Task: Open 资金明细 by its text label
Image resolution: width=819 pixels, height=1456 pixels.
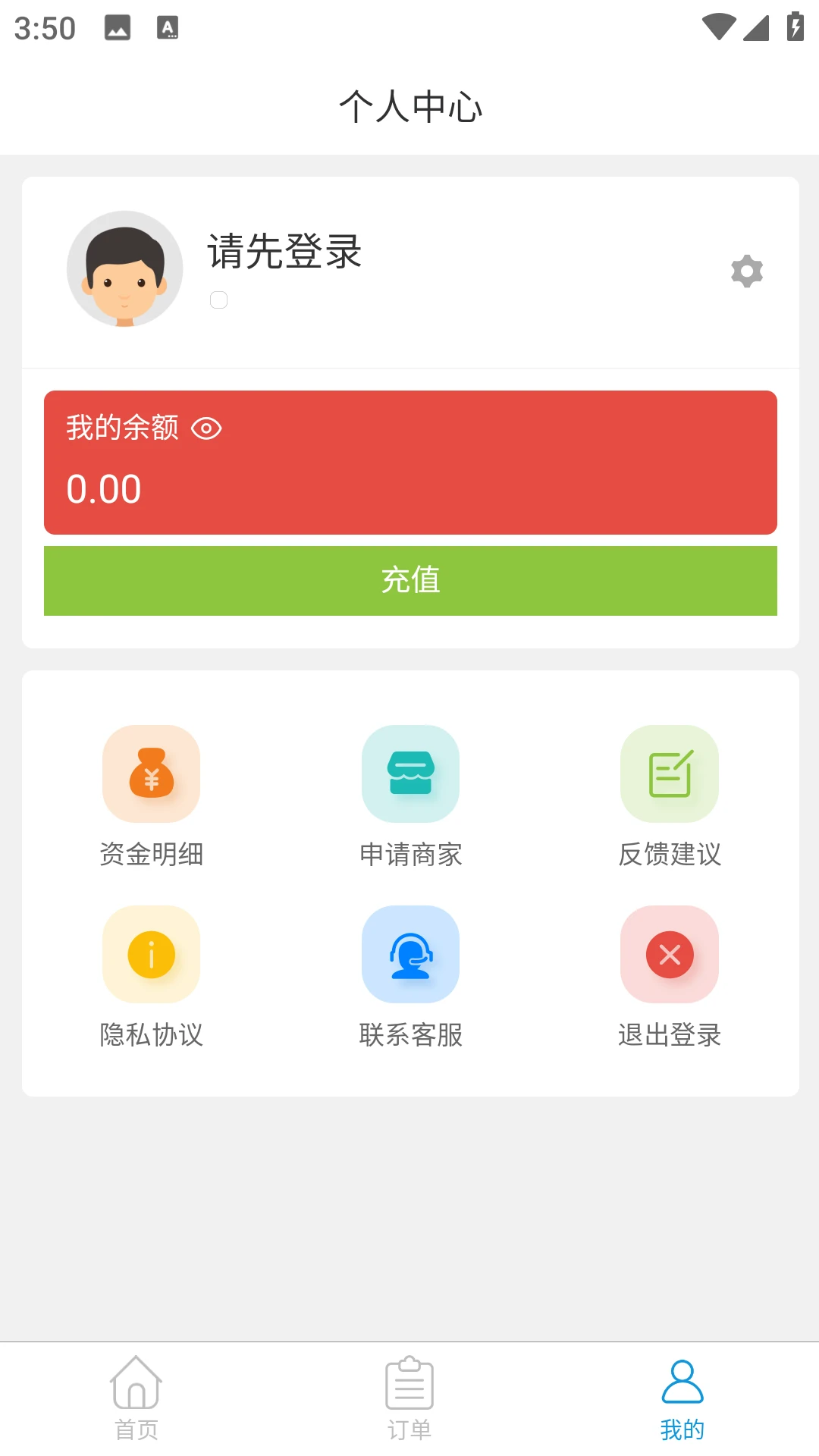Action: [x=150, y=855]
